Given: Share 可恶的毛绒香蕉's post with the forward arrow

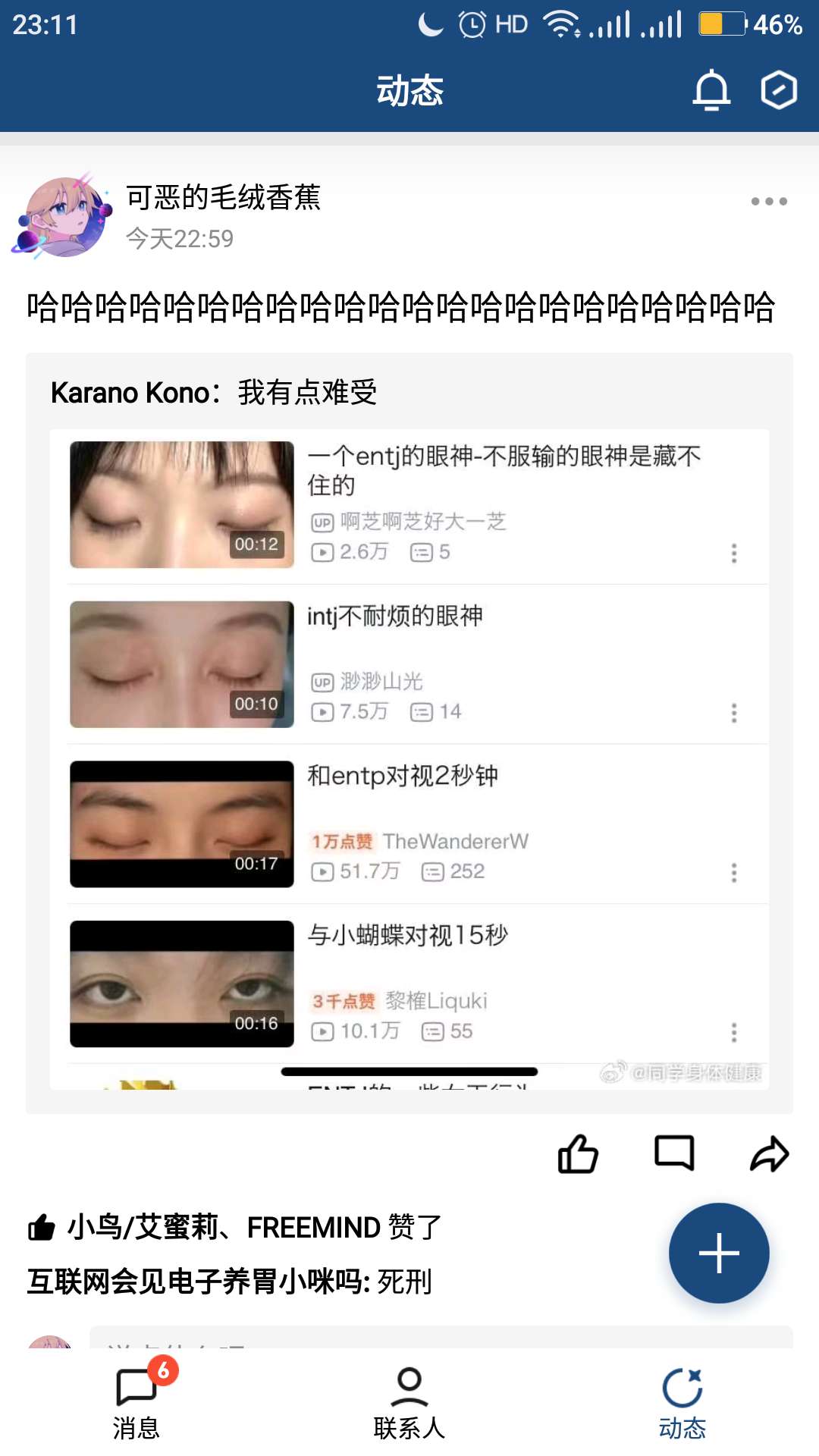Looking at the screenshot, I should (x=770, y=1154).
